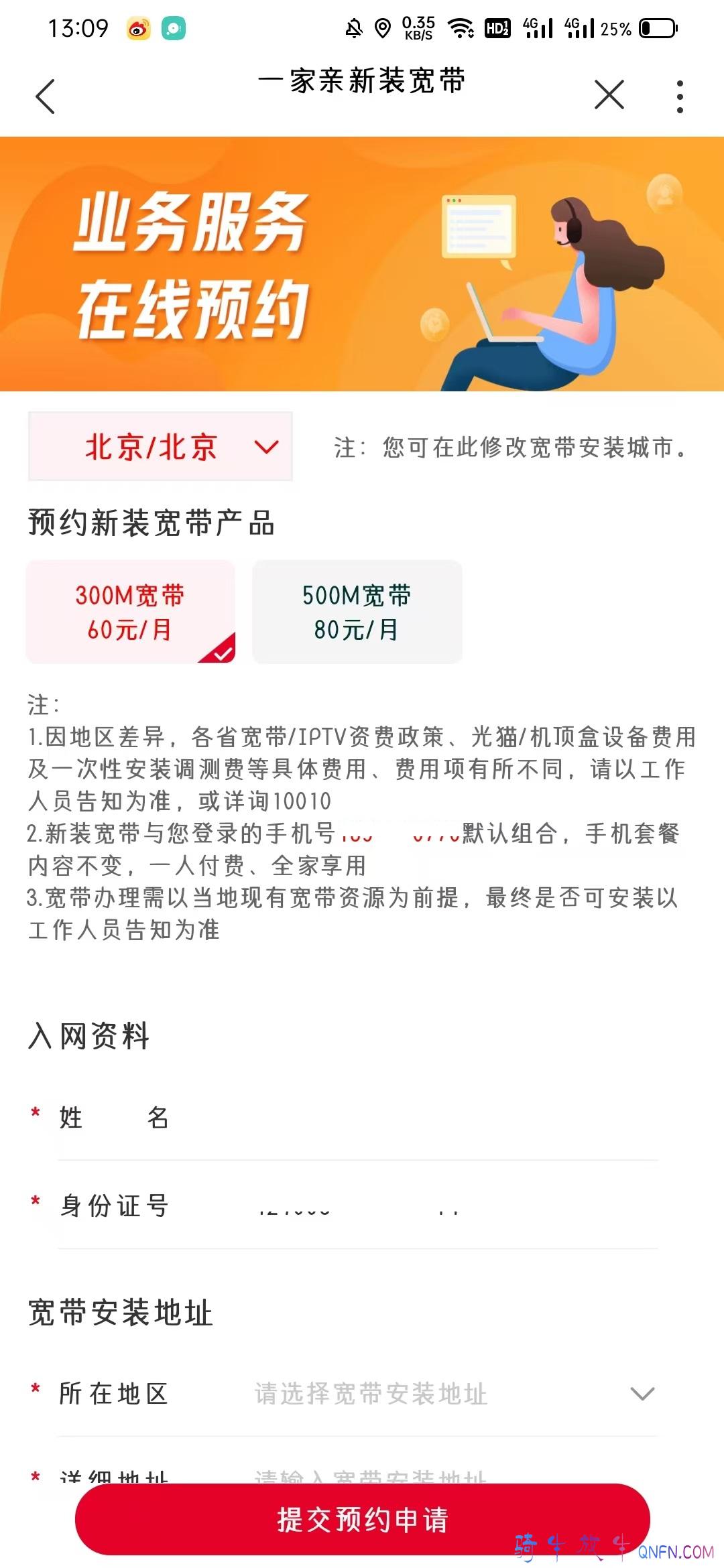
Task: Open the three-dot overflow menu
Action: 680,96
